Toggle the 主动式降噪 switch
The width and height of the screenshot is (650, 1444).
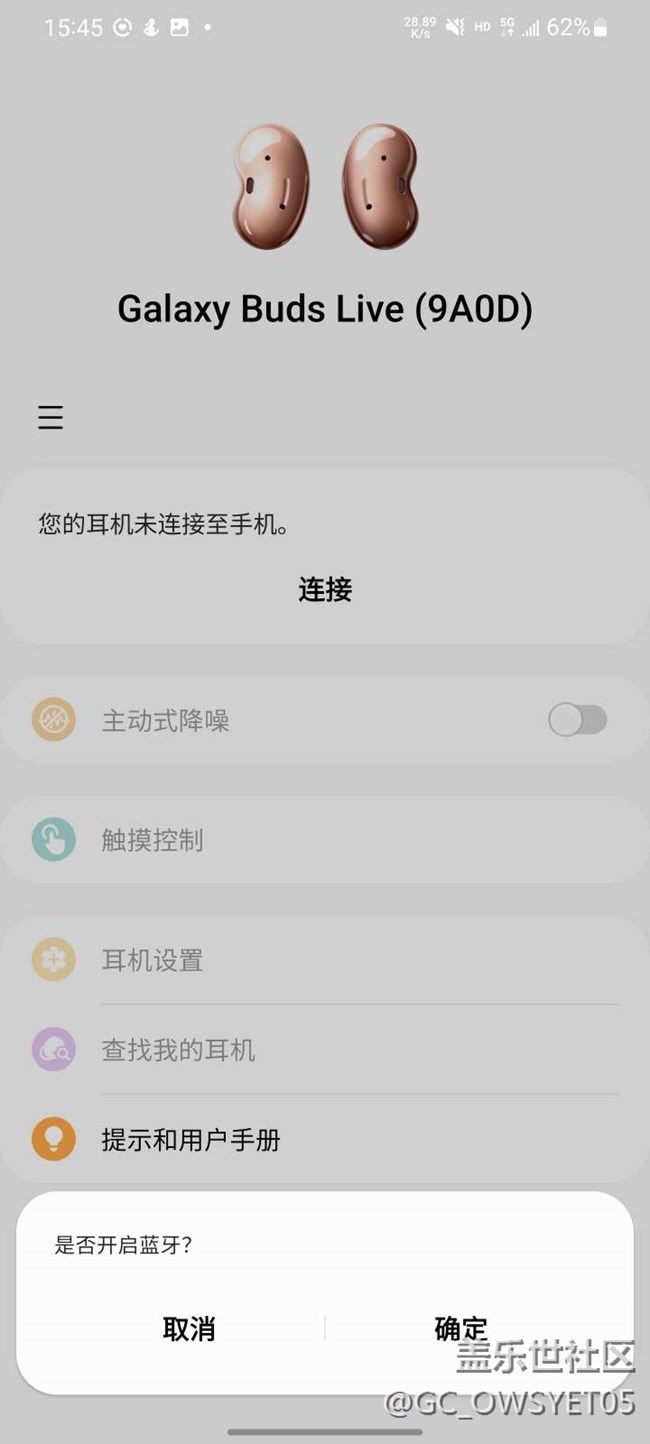pyautogui.click(x=577, y=719)
